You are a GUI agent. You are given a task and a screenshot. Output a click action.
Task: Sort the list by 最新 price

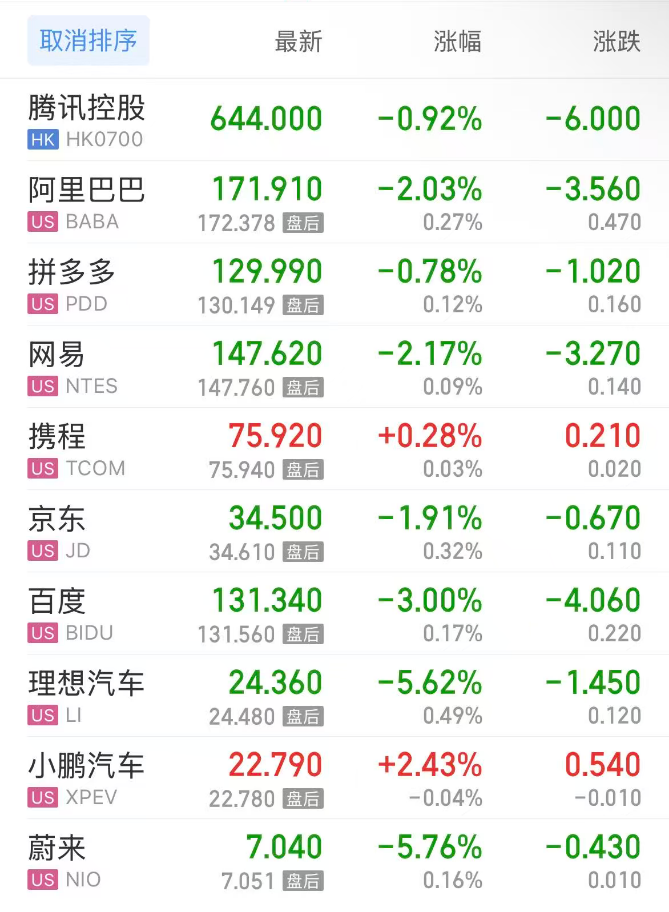pos(298,41)
